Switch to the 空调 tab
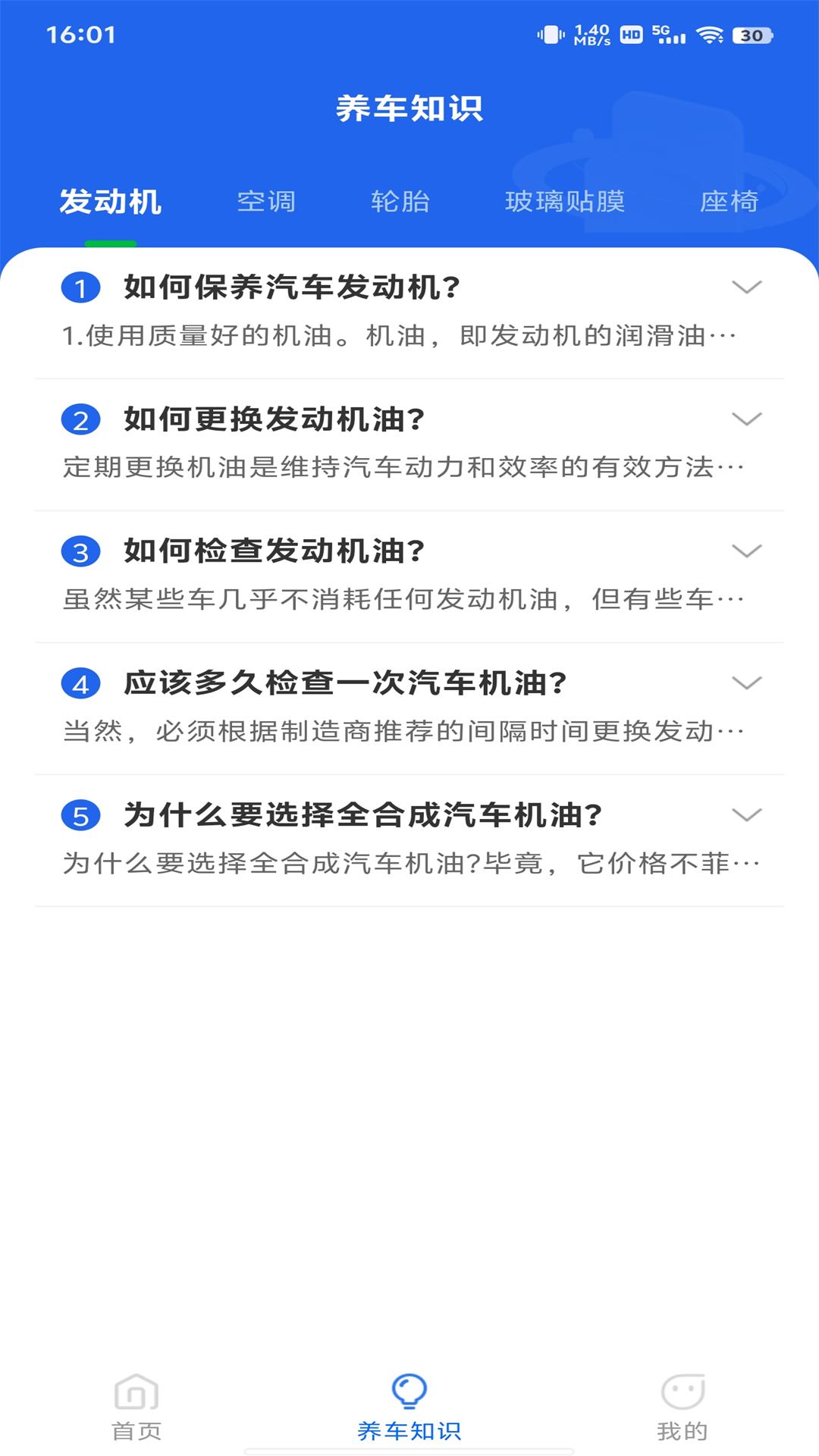Image resolution: width=819 pixels, height=1456 pixels. 267,201
